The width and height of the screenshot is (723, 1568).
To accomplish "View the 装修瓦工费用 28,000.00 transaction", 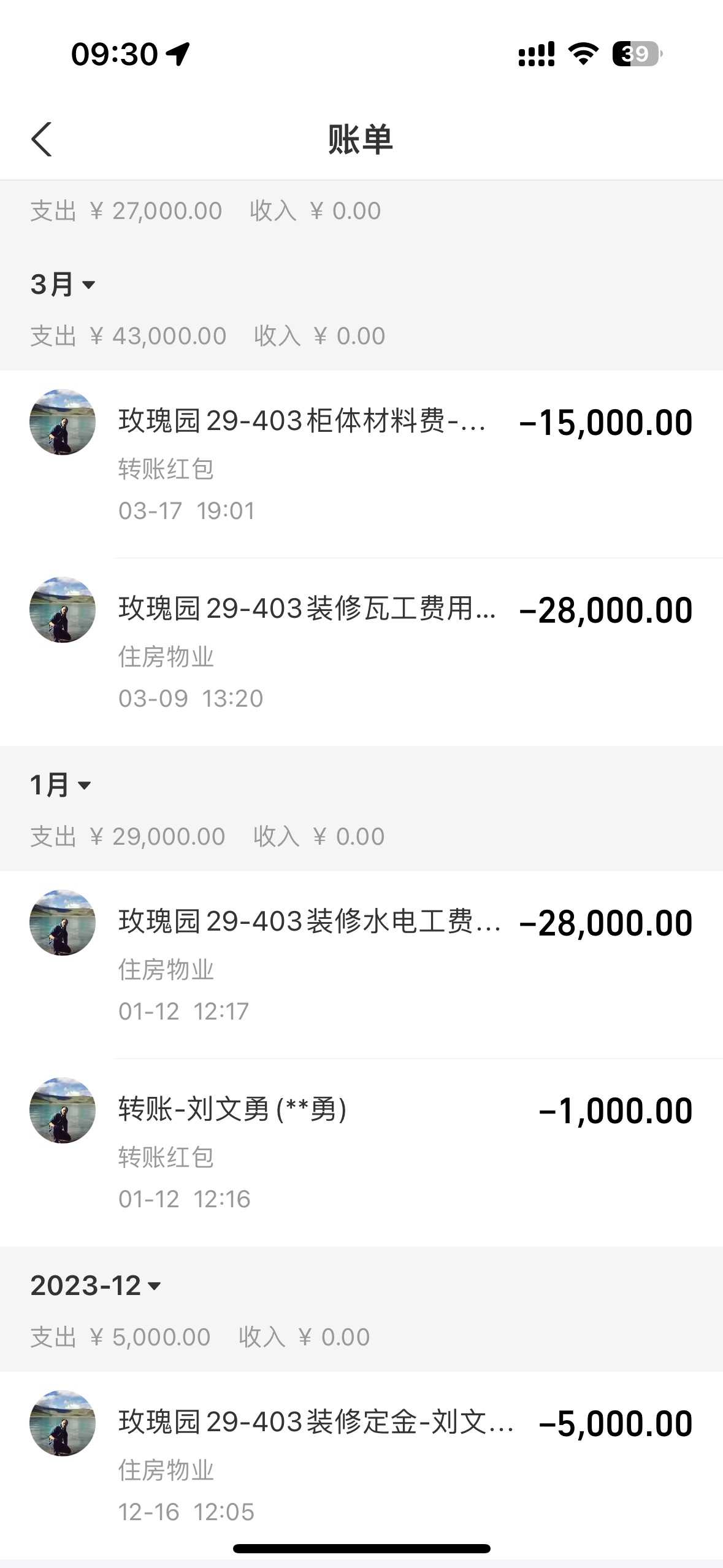I will pyautogui.click(x=361, y=652).
